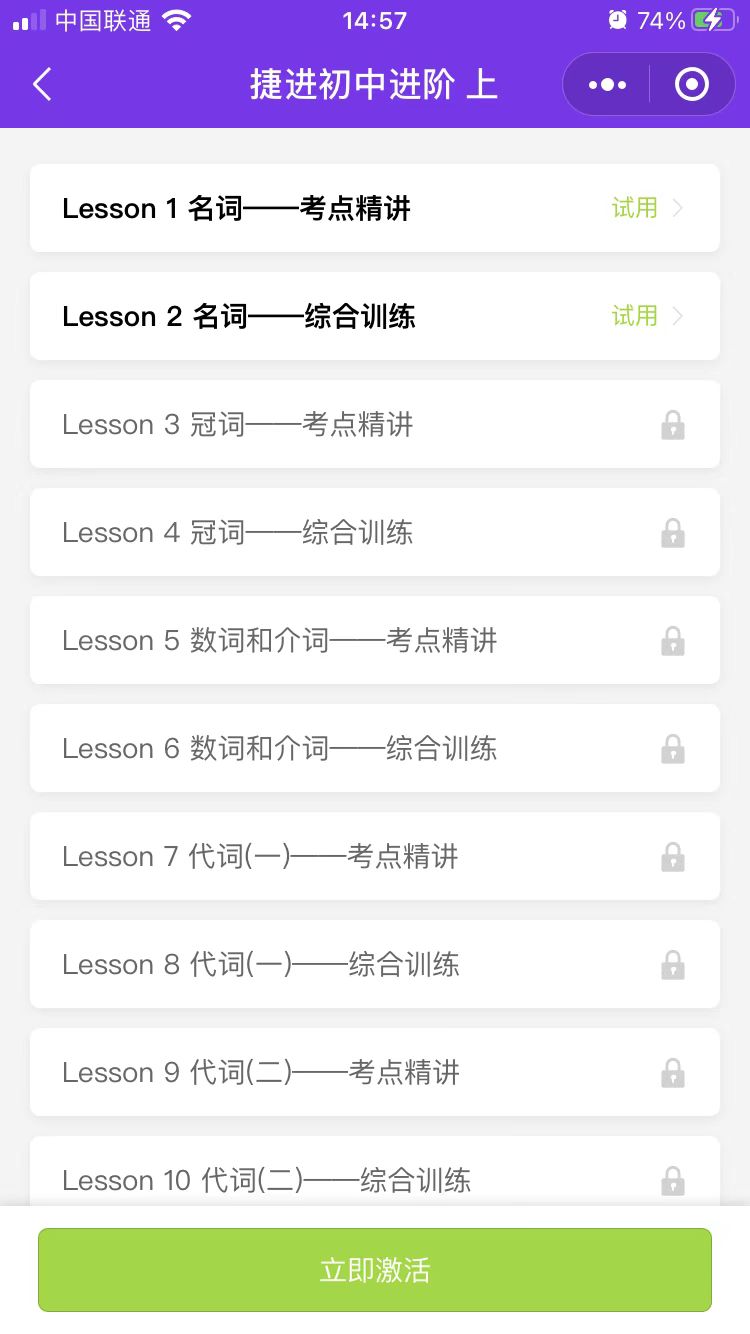
Task: Open Lesson 6 数词和介词——综合训练
Action: [375, 748]
